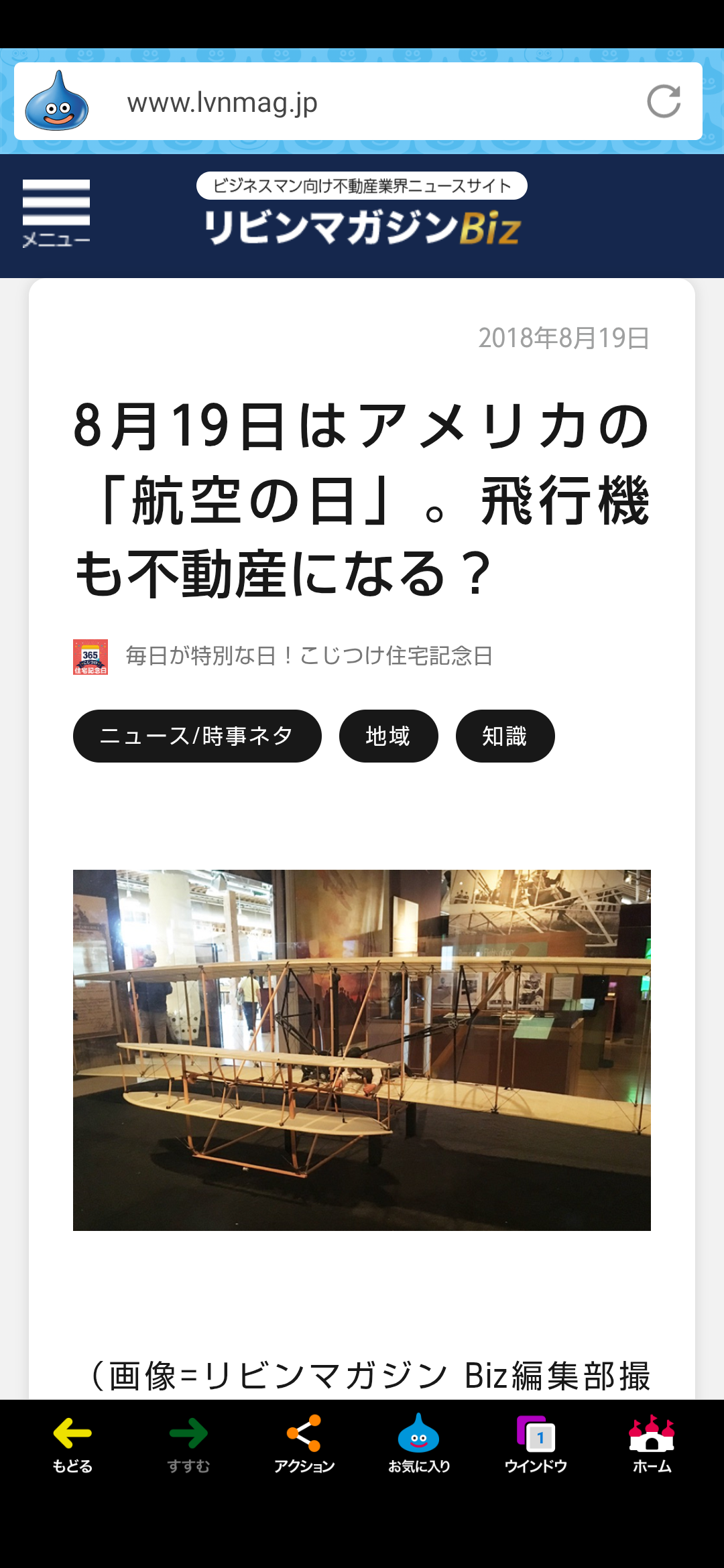Go back with もどる
The width and height of the screenshot is (724, 1568).
(x=72, y=1445)
